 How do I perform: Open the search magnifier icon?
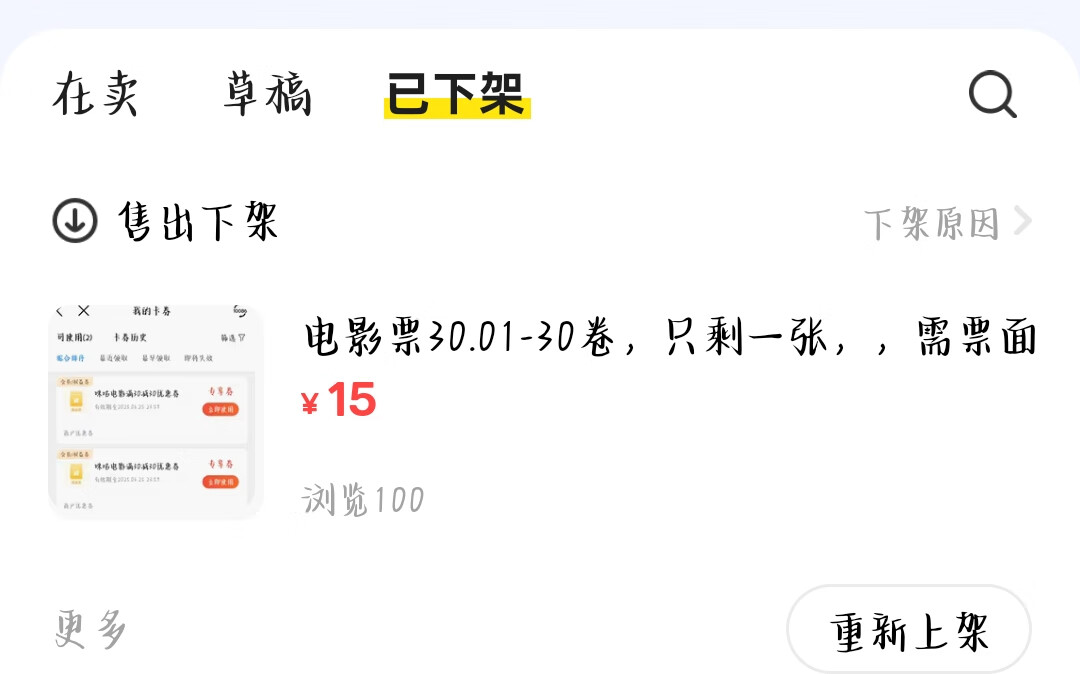coord(992,96)
